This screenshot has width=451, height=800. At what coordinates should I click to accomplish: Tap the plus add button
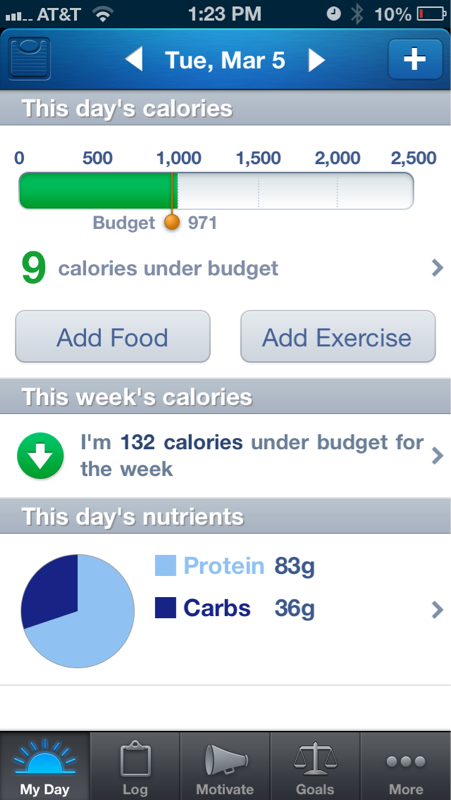click(415, 59)
